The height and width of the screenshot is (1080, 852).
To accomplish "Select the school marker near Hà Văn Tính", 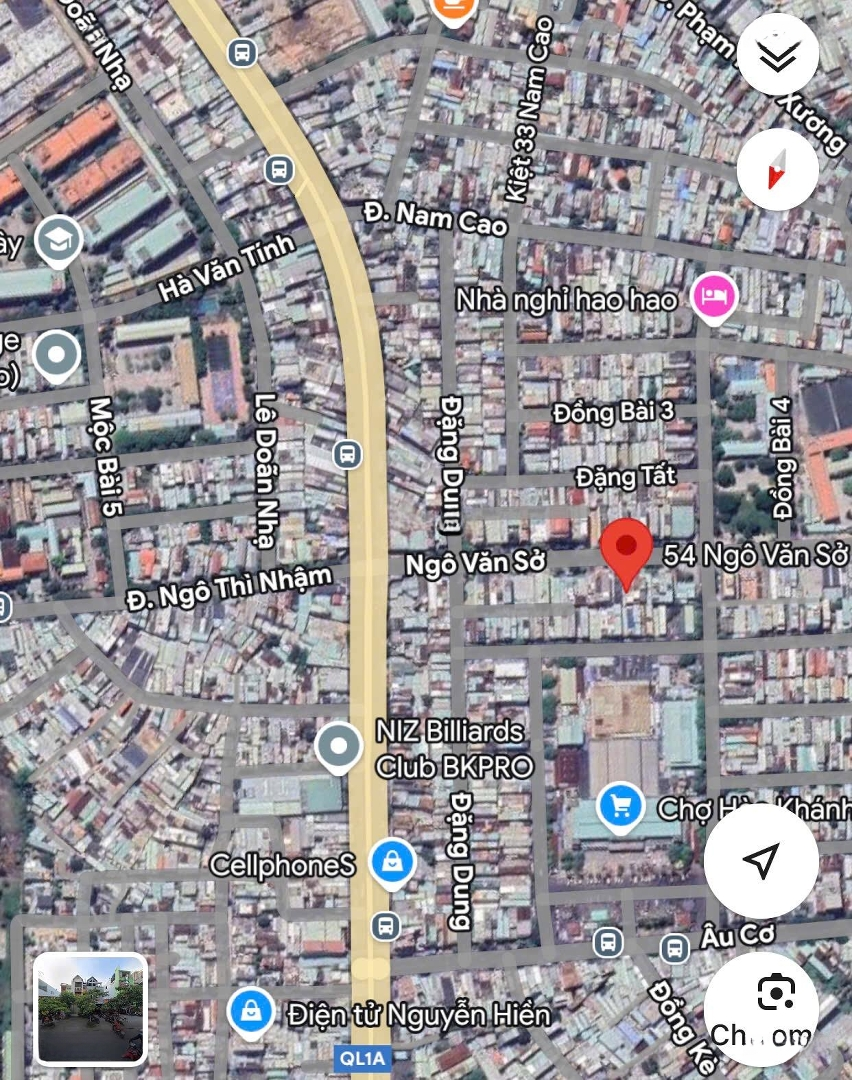I will (x=58, y=240).
